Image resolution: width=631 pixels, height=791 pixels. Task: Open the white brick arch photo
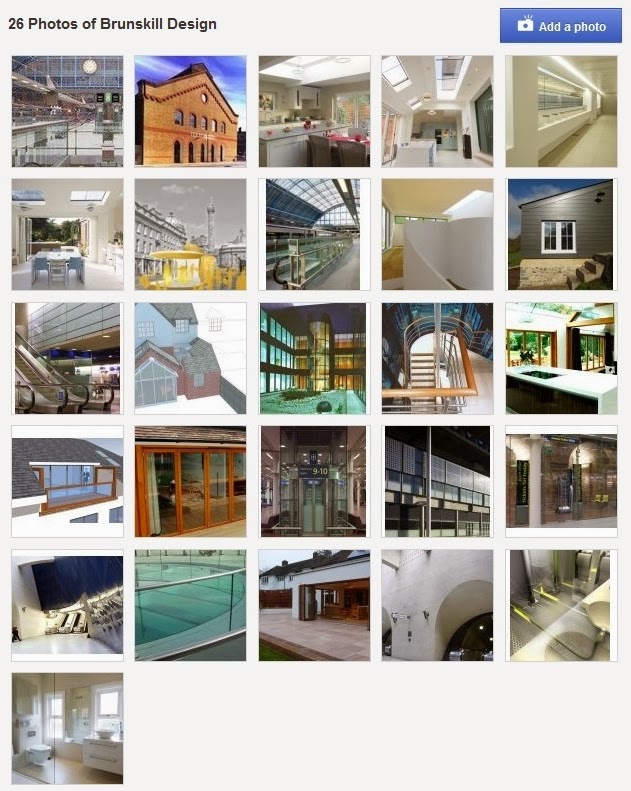coord(437,605)
